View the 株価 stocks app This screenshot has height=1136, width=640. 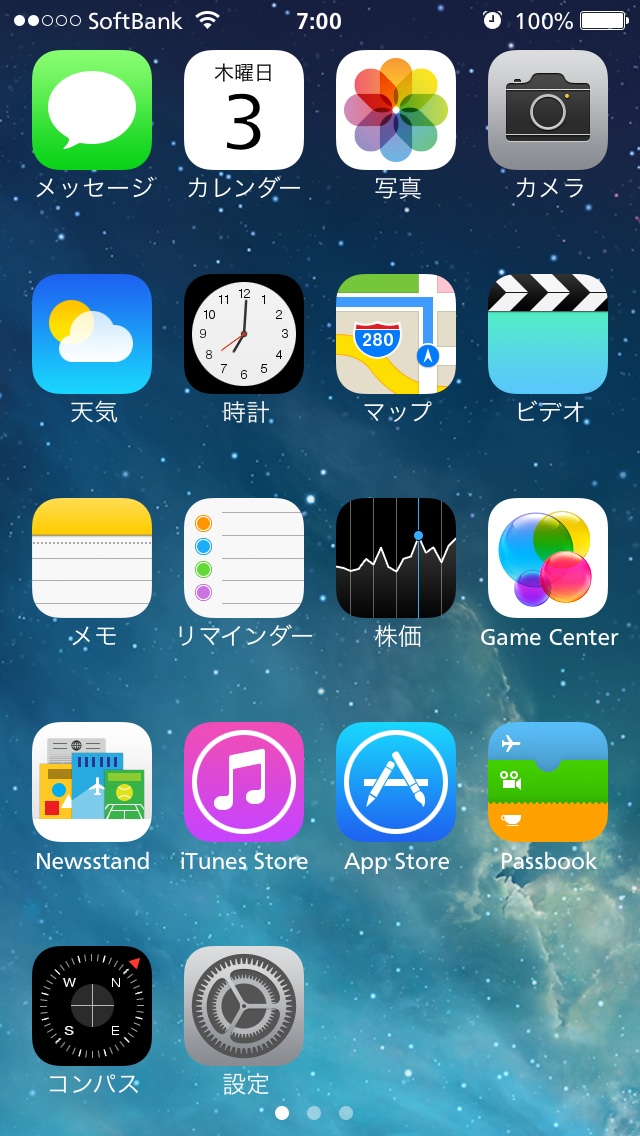coord(396,558)
